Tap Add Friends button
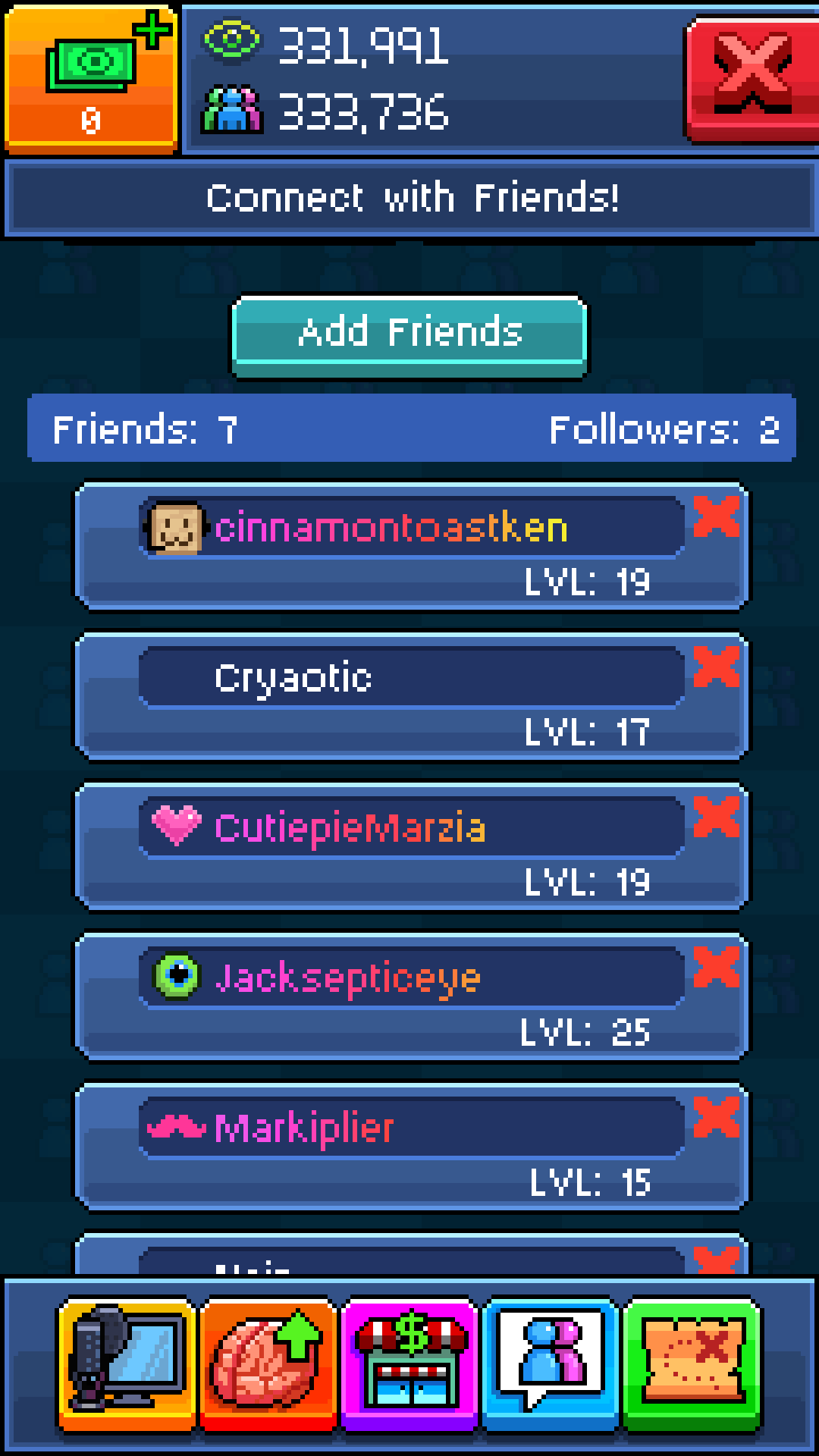The image size is (819, 1456). 409,334
